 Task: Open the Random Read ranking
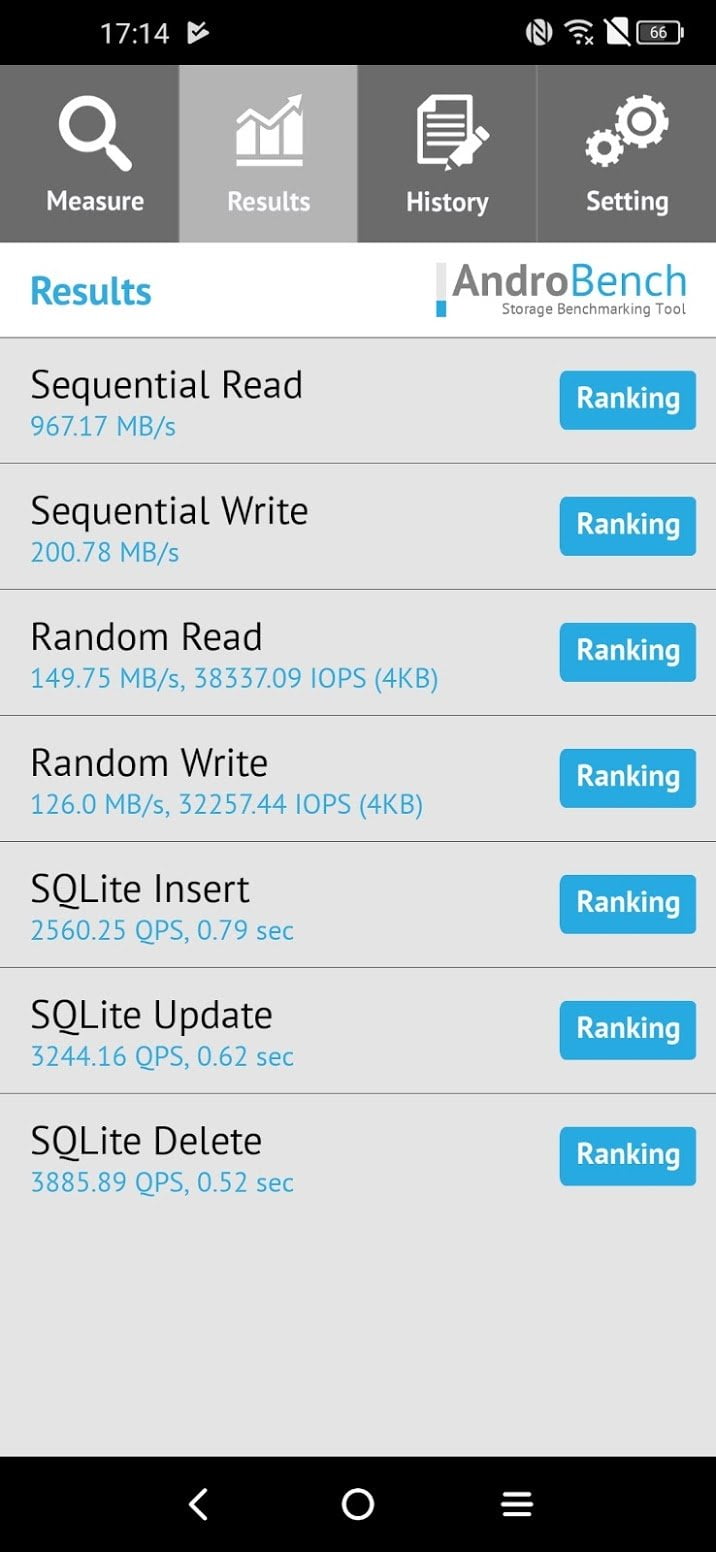627,651
